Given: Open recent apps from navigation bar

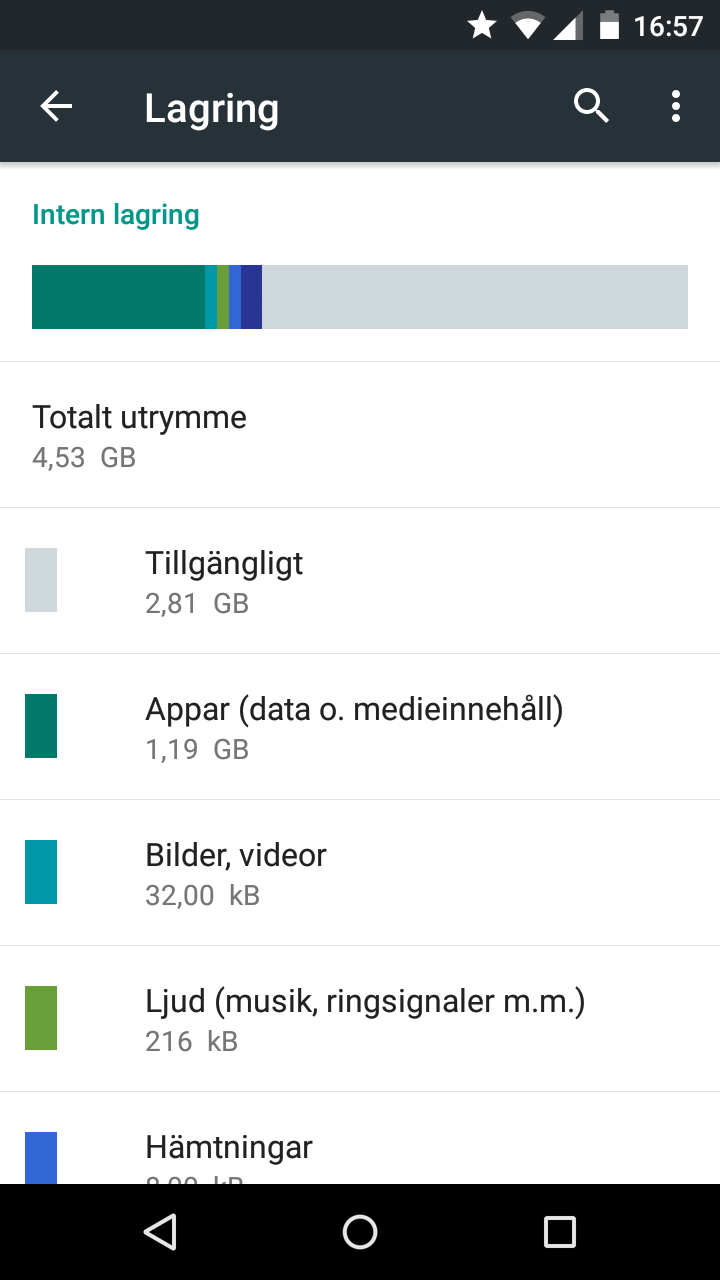Looking at the screenshot, I should tap(560, 1232).
